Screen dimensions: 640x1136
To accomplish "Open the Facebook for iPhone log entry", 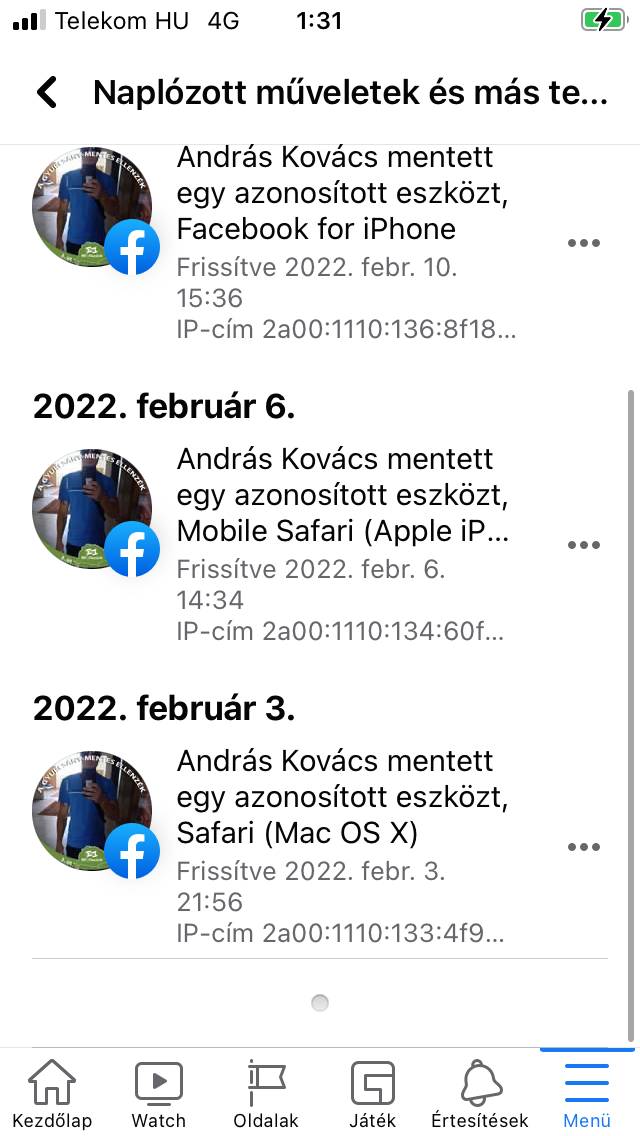I will (x=320, y=243).
